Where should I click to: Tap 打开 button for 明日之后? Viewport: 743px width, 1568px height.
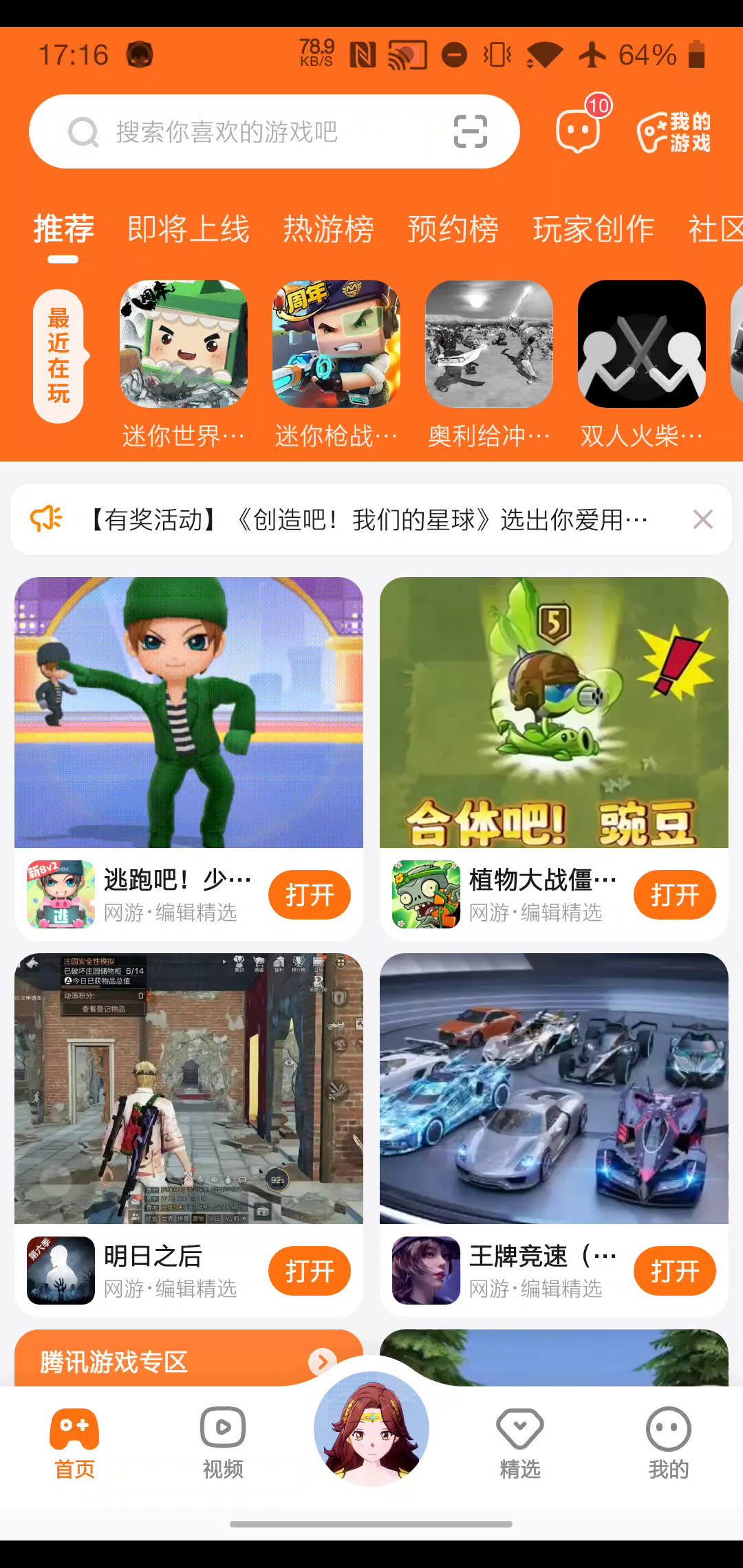tap(310, 1271)
